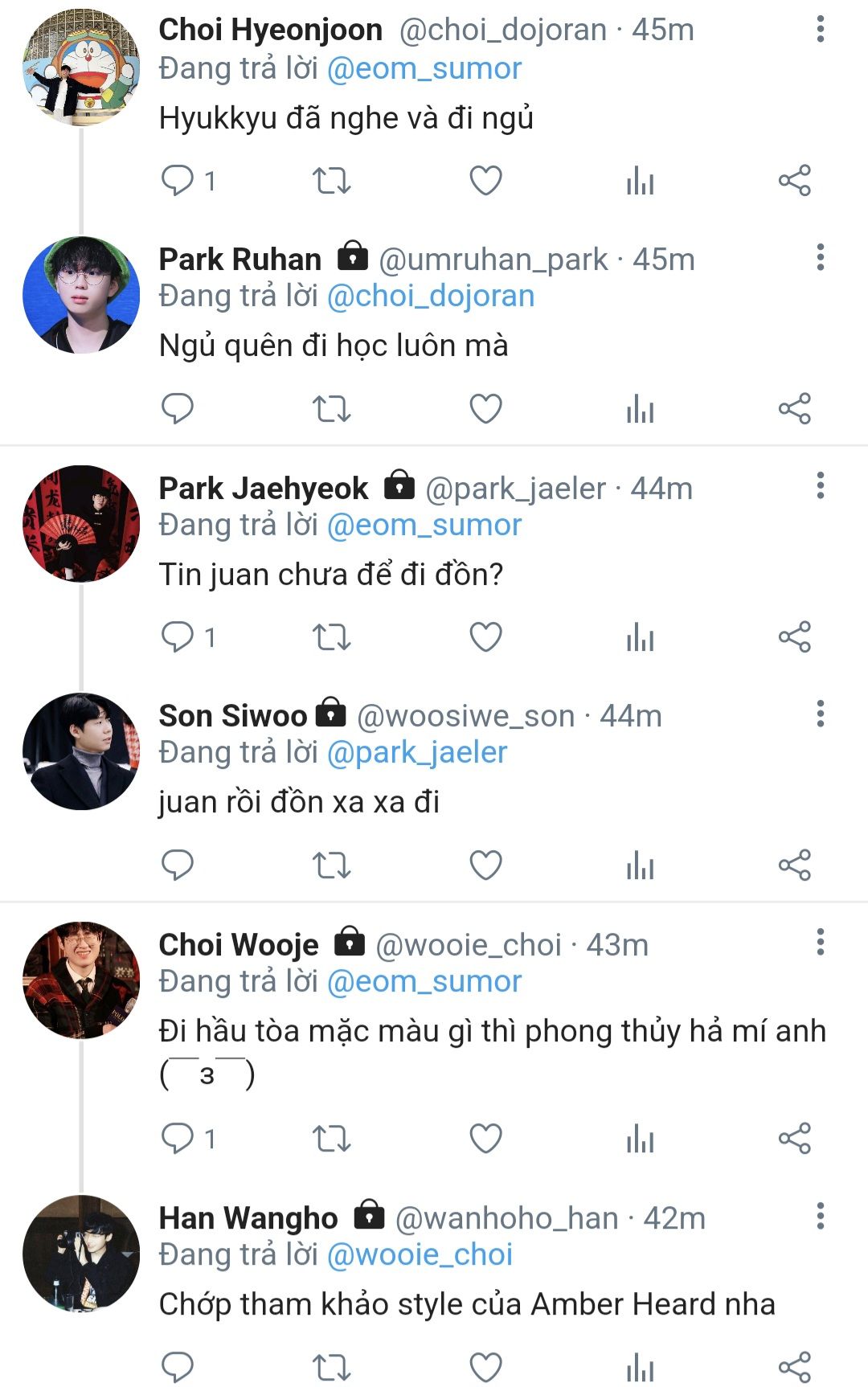Share Park Jaehyeok's tweet
The height and width of the screenshot is (1387, 868).
(794, 637)
